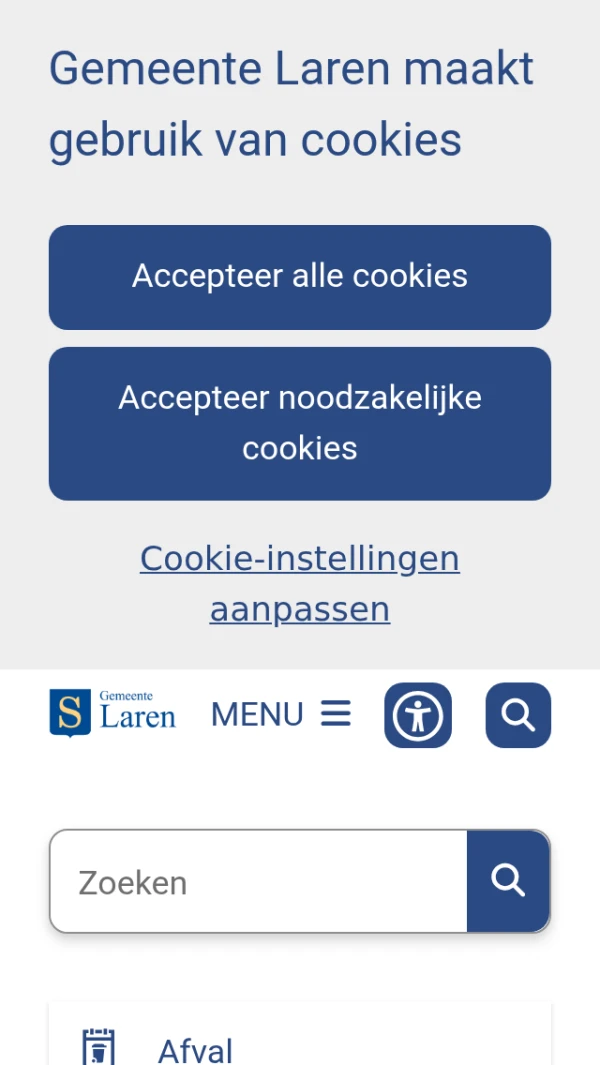Image resolution: width=600 pixels, height=1065 pixels.
Task: Open the Afval item
Action: 196,1048
